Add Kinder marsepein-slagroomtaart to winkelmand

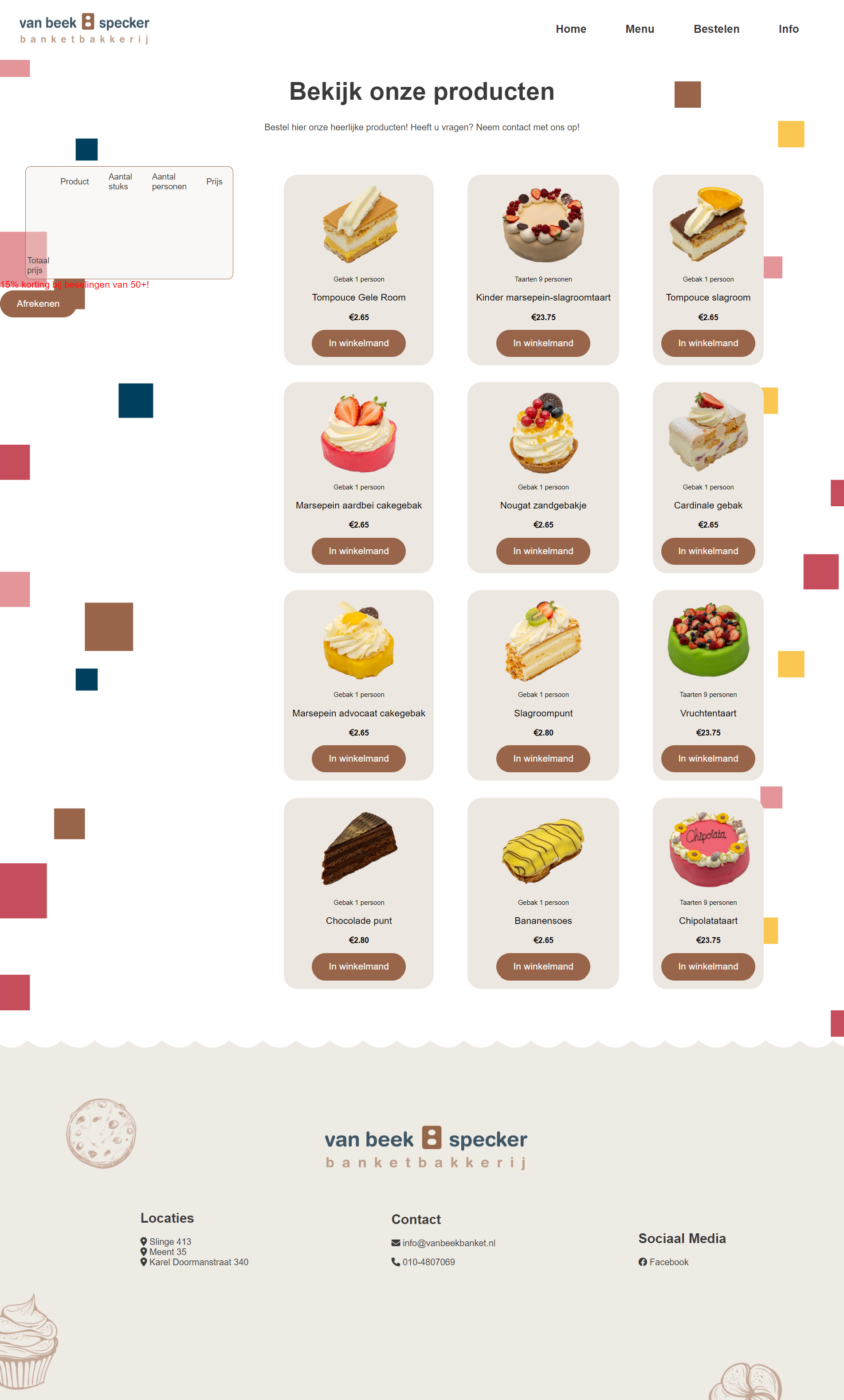click(543, 343)
